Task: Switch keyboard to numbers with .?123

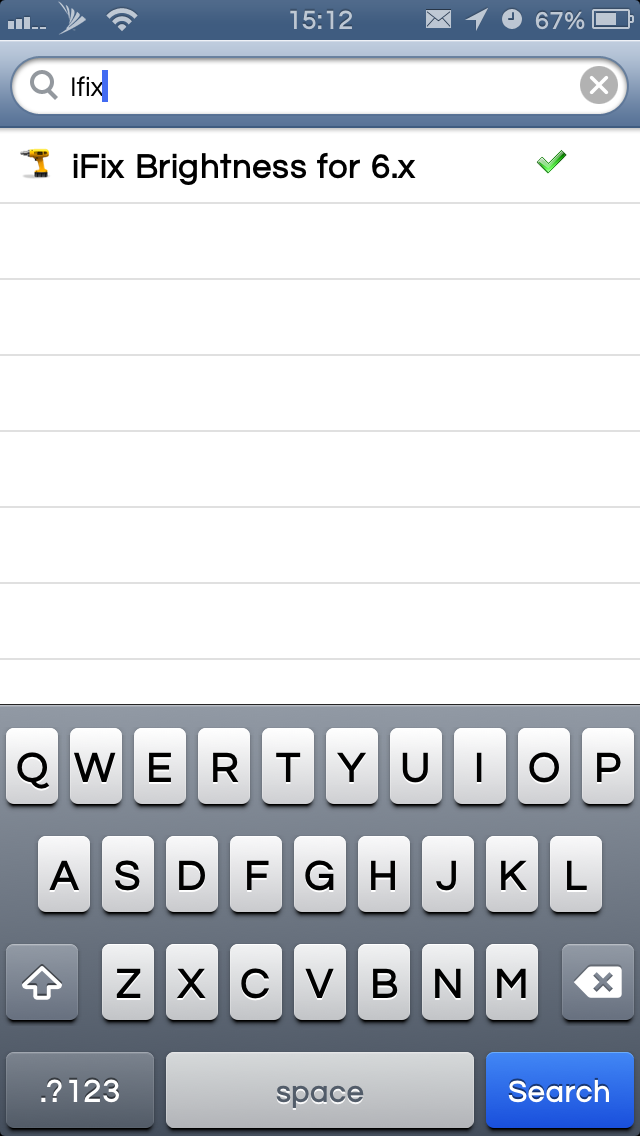Action: click(80, 1090)
